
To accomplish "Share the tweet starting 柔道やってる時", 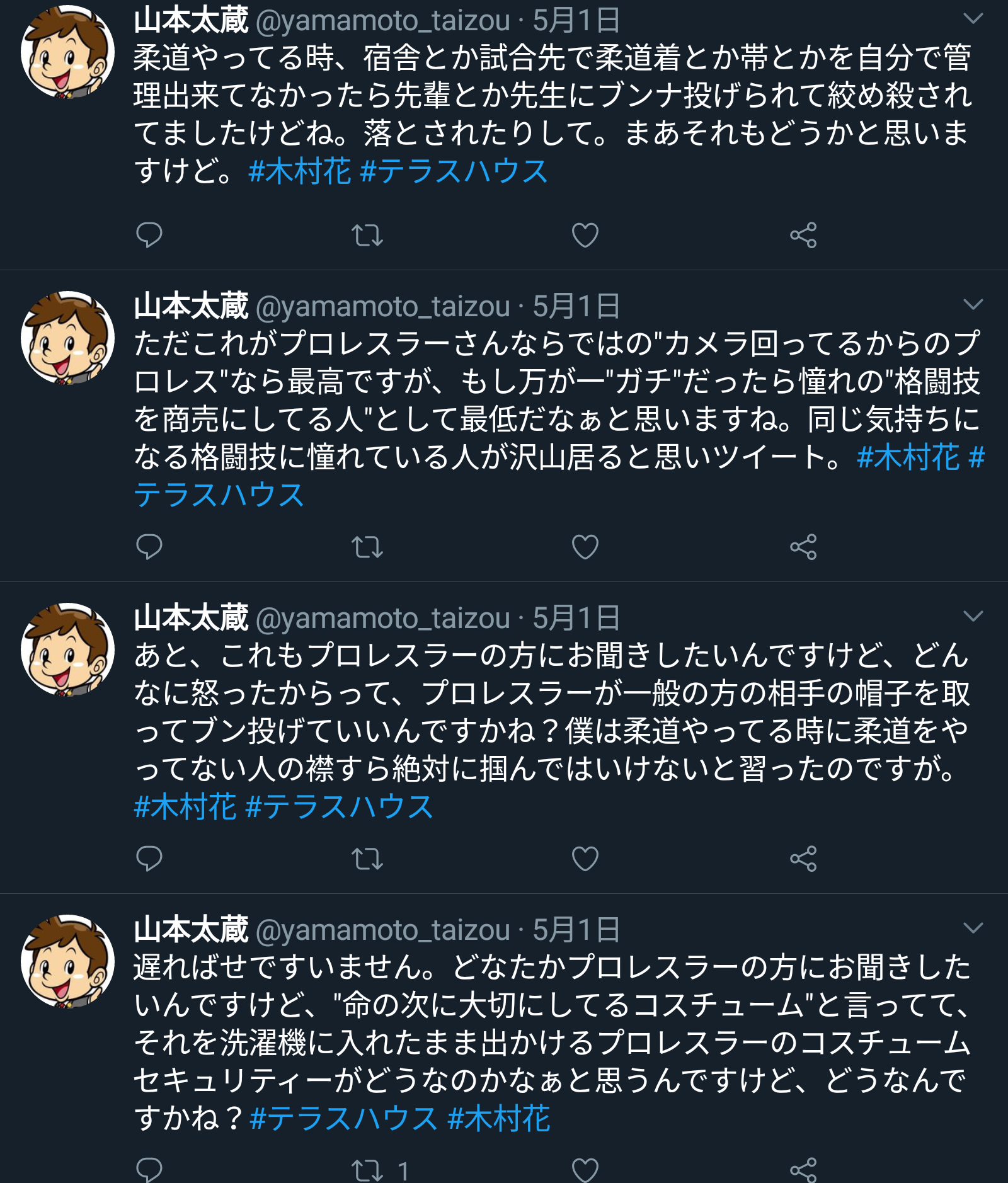I will [803, 235].
